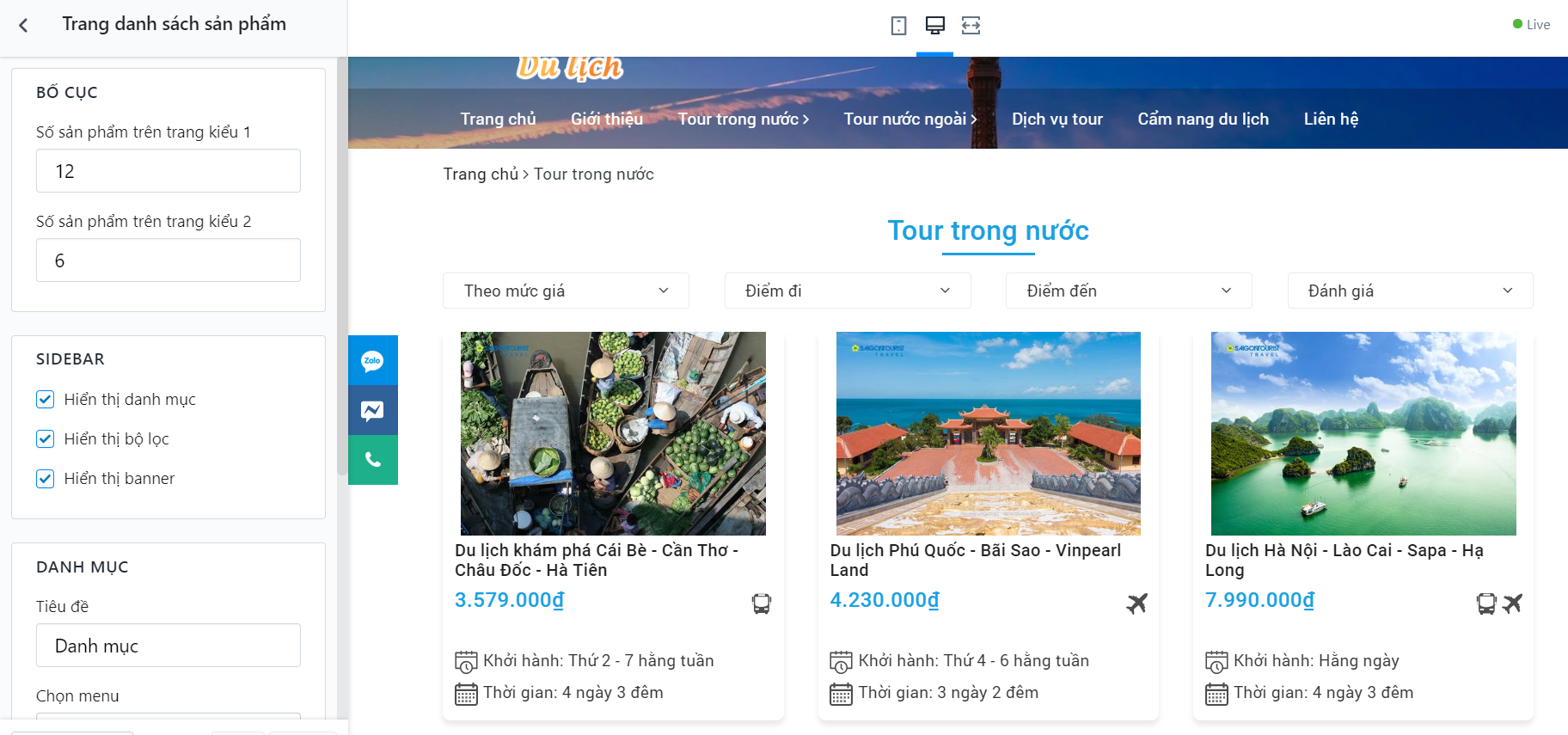1568x735 pixels.
Task: Uncheck Hiển thị danh mục
Action: click(46, 400)
